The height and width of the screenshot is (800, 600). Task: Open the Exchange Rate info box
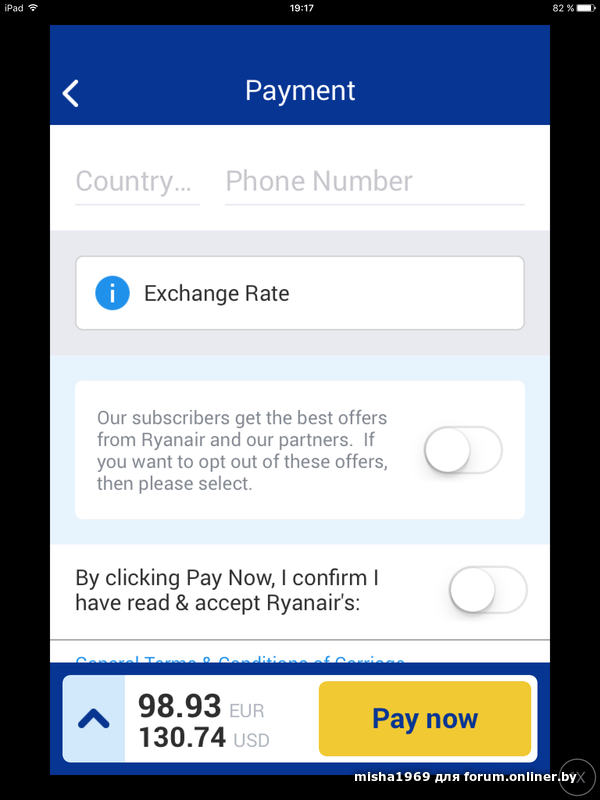click(300, 293)
